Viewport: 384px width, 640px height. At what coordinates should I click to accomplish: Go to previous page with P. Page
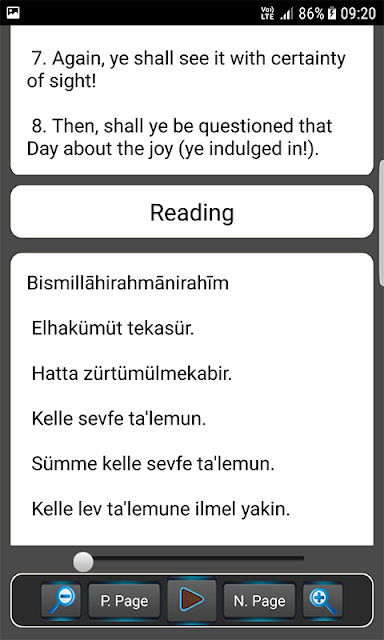click(124, 600)
